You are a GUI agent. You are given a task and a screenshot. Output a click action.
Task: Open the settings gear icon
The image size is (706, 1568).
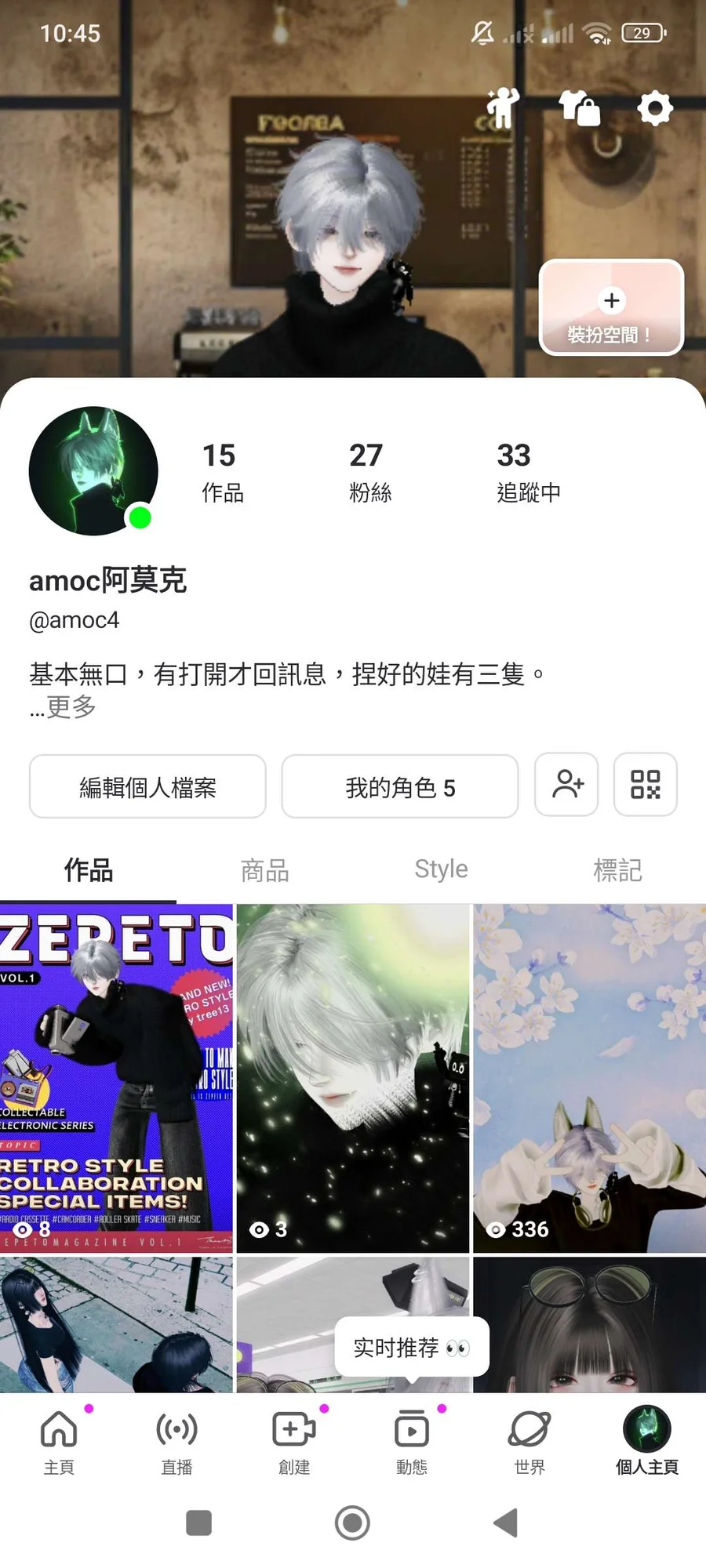[655, 108]
